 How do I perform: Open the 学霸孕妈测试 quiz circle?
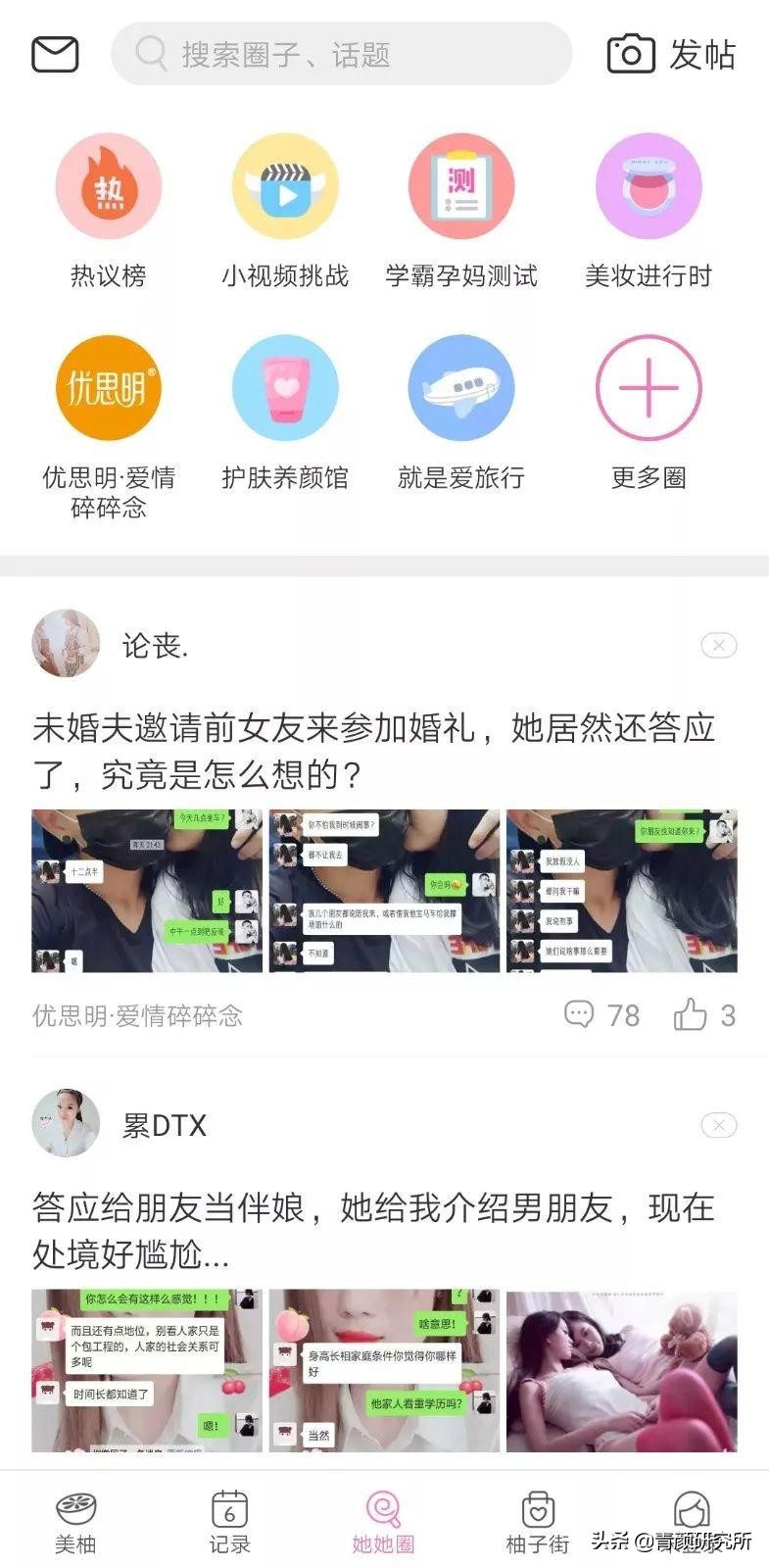460,188
